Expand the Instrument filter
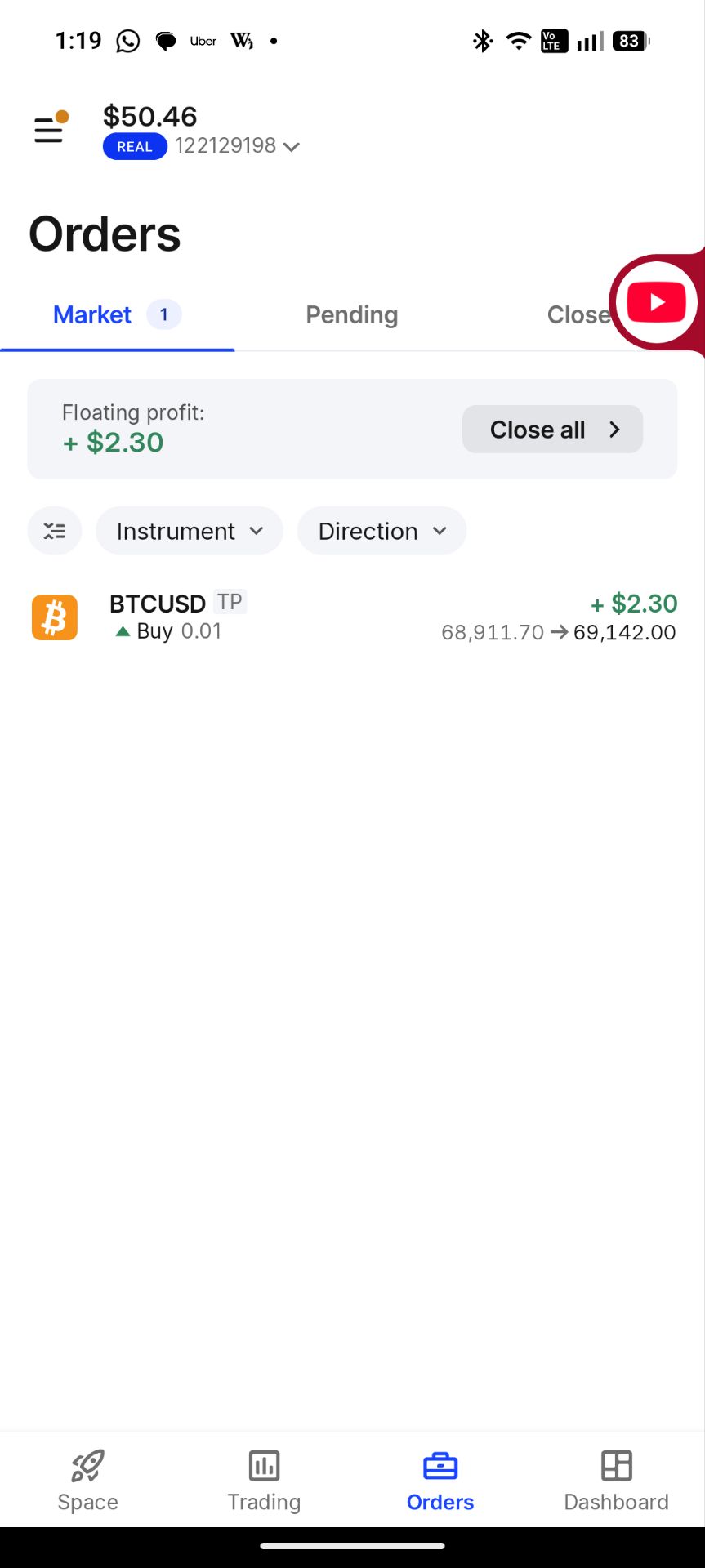 tap(190, 532)
